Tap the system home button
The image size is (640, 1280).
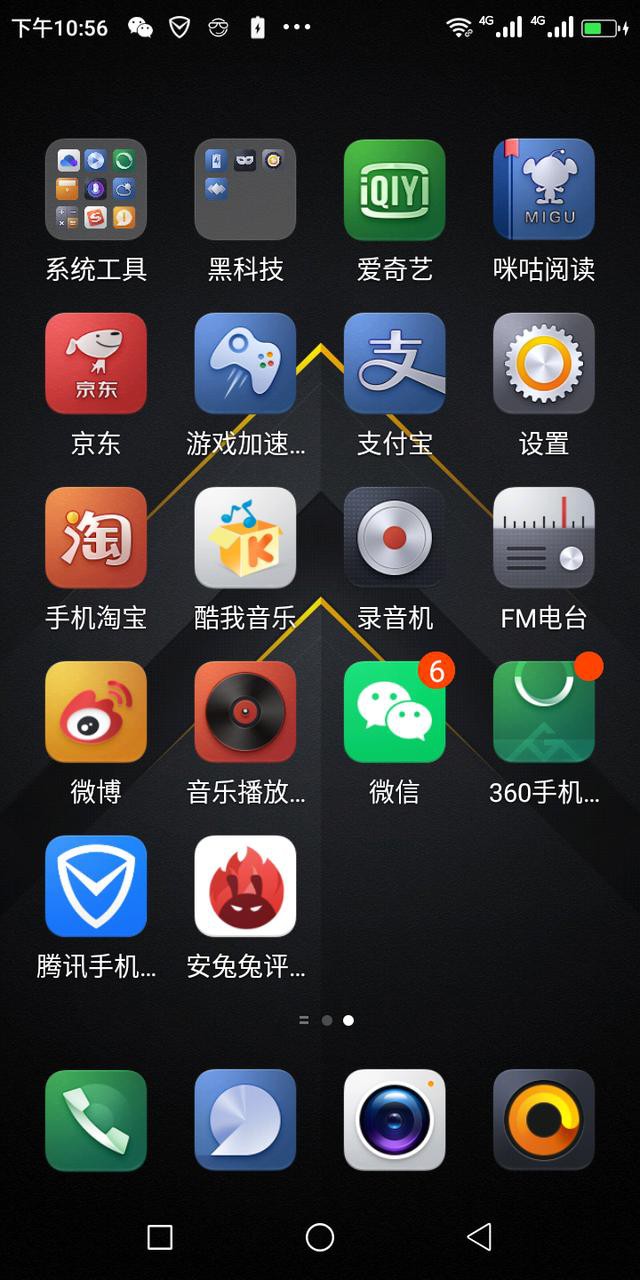click(320, 1237)
